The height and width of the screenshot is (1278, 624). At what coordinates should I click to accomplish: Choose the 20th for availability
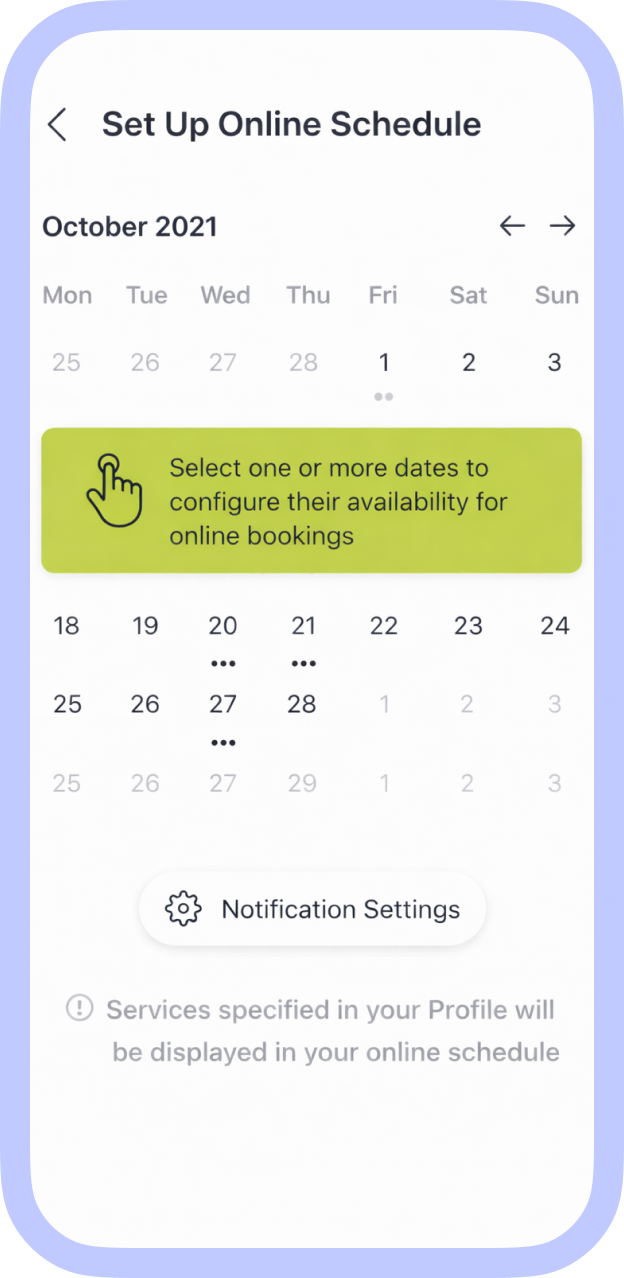pyautogui.click(x=223, y=626)
